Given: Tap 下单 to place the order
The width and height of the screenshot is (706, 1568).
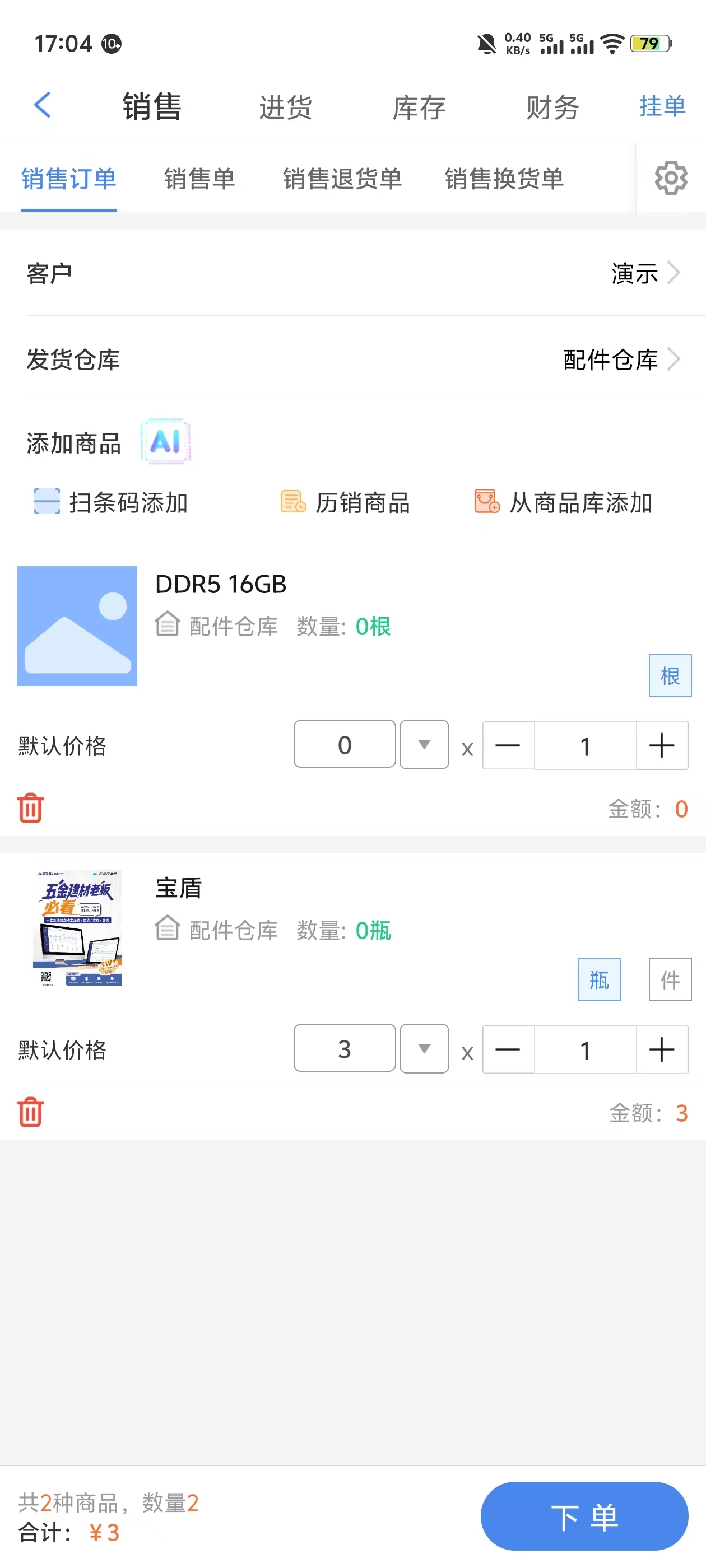Looking at the screenshot, I should tap(584, 1516).
